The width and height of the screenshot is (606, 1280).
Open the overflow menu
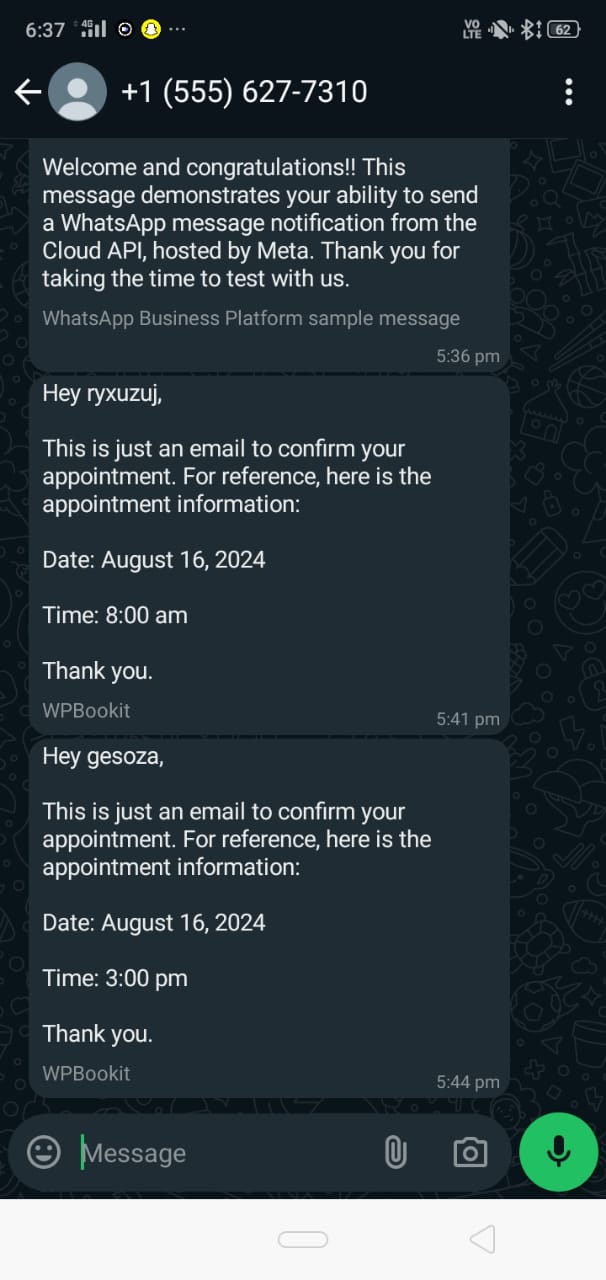(x=568, y=92)
